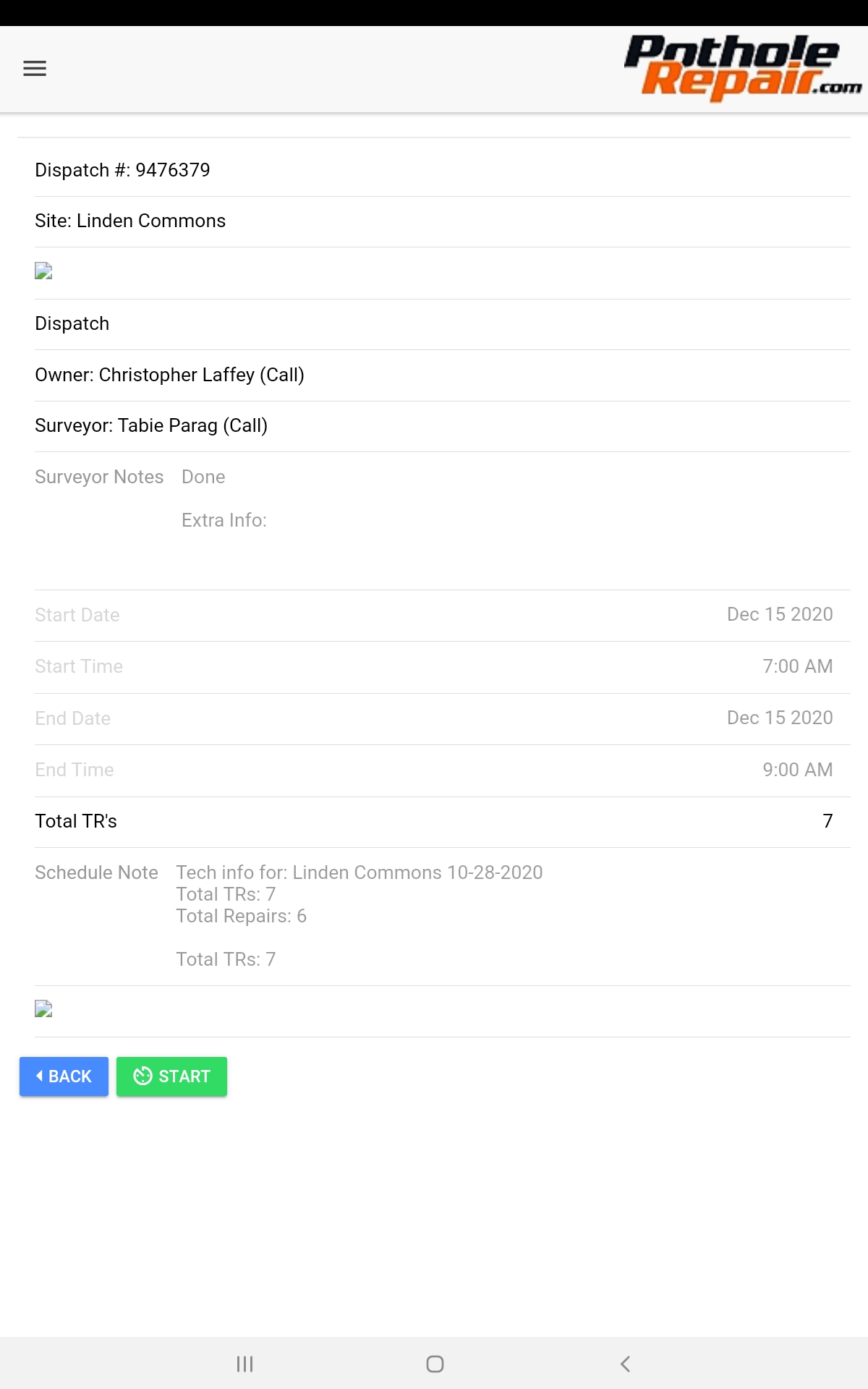Tap the green START button
The width and height of the screenshot is (868, 1389).
click(x=171, y=1076)
